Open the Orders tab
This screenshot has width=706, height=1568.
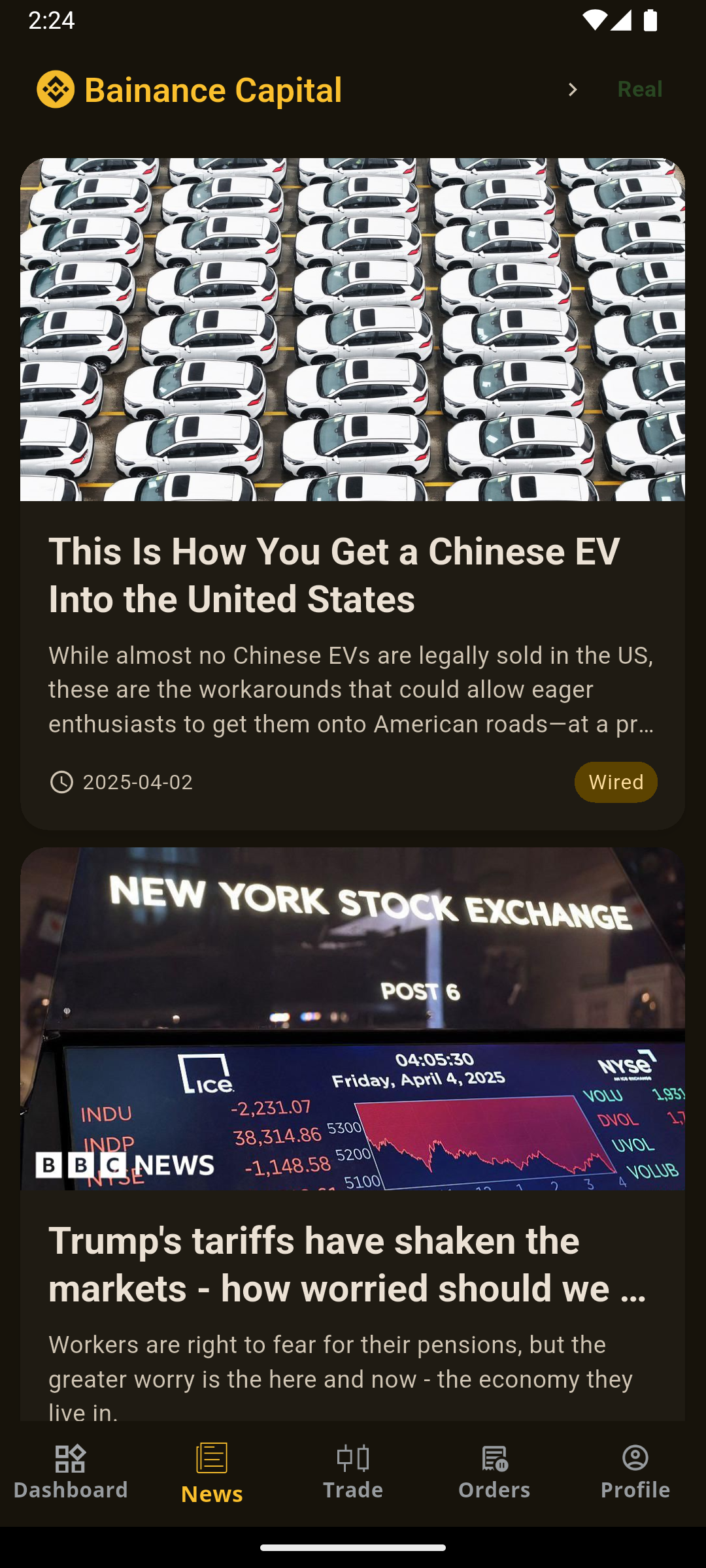tap(494, 1473)
